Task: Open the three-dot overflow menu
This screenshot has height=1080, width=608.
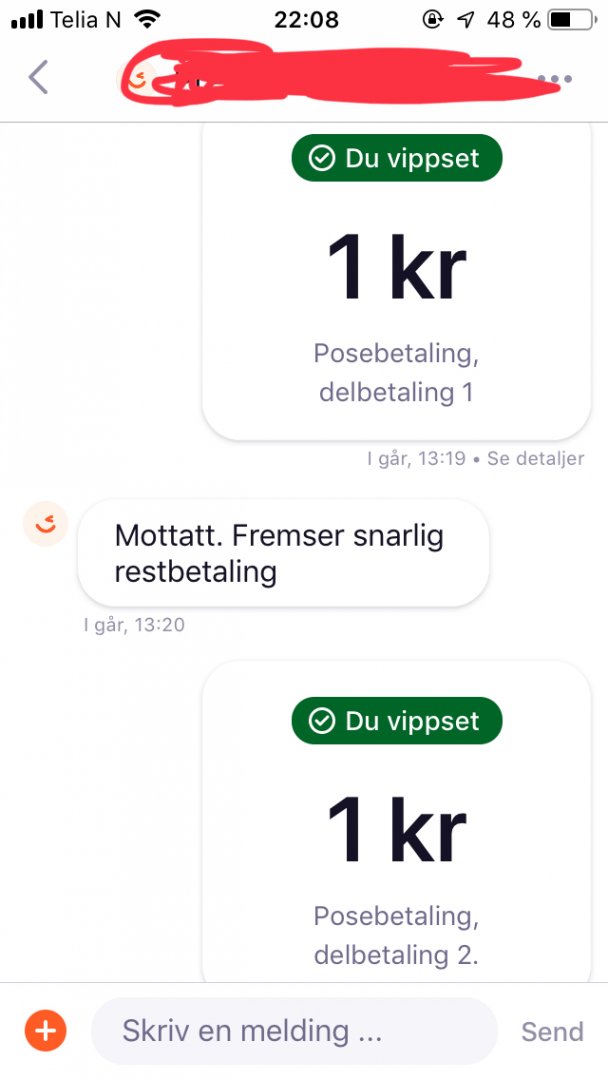Action: [556, 79]
